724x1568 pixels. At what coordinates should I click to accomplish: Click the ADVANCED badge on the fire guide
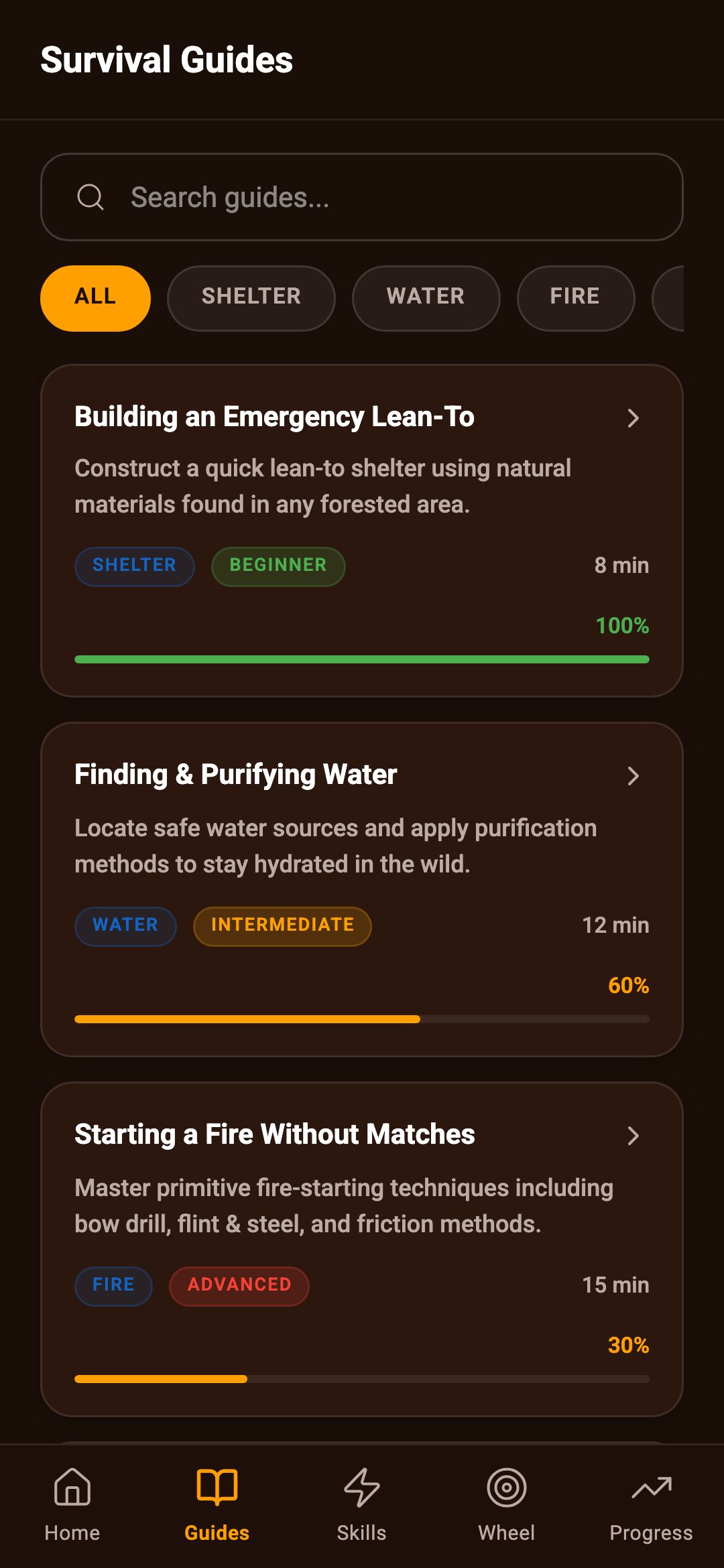click(239, 1285)
